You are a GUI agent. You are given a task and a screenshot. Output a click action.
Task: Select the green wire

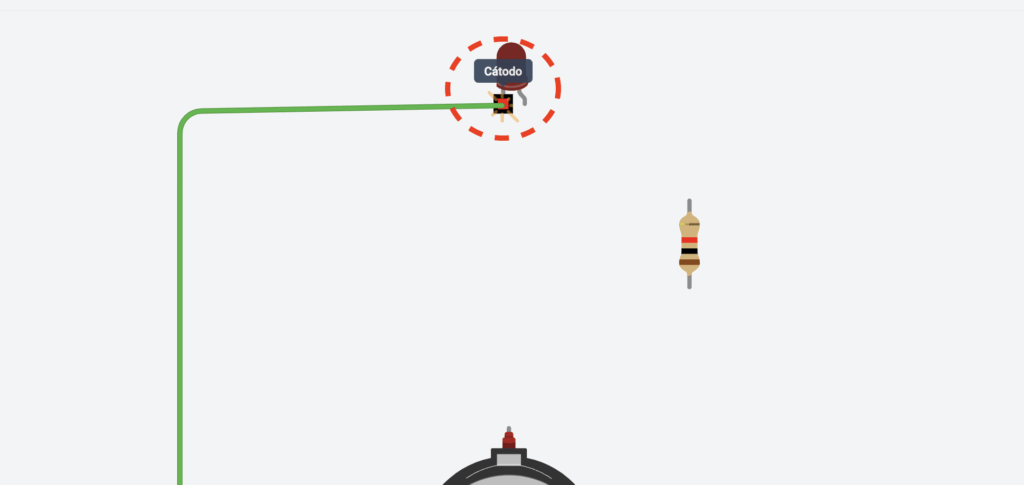180,300
